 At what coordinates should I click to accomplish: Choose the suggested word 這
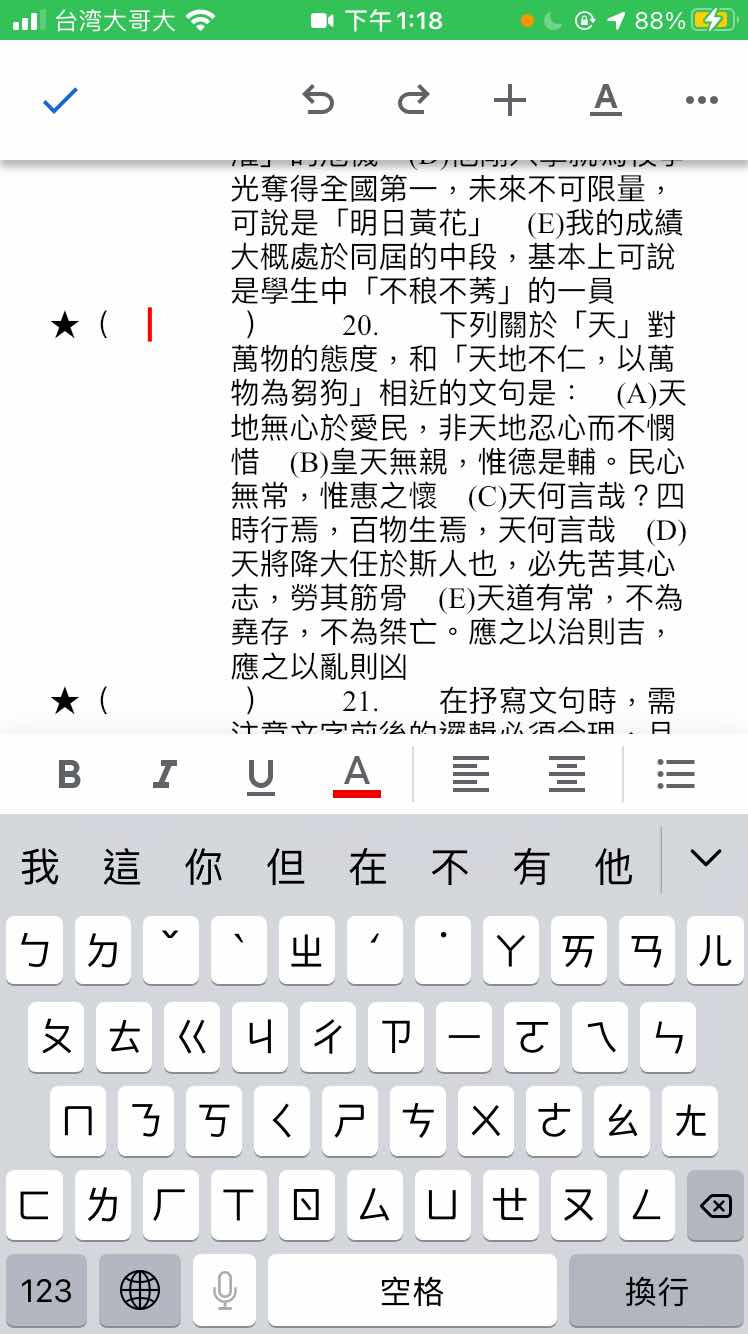pos(122,866)
